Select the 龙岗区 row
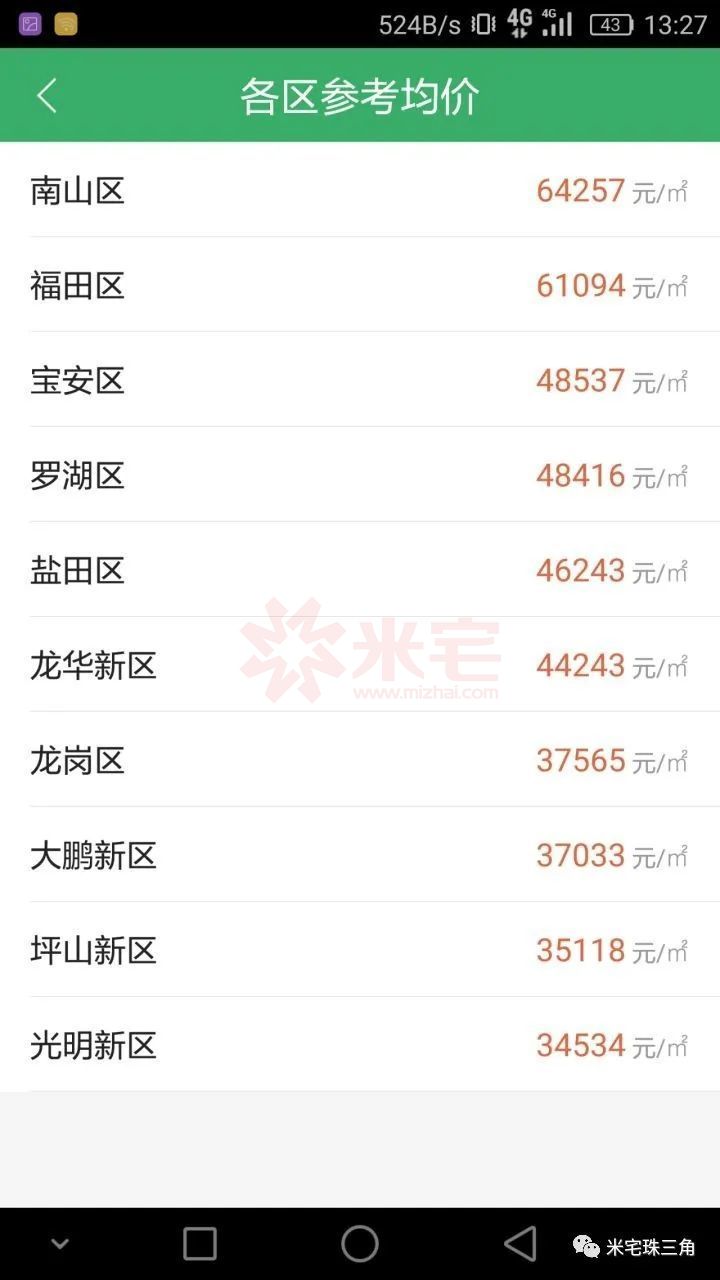 (x=360, y=760)
